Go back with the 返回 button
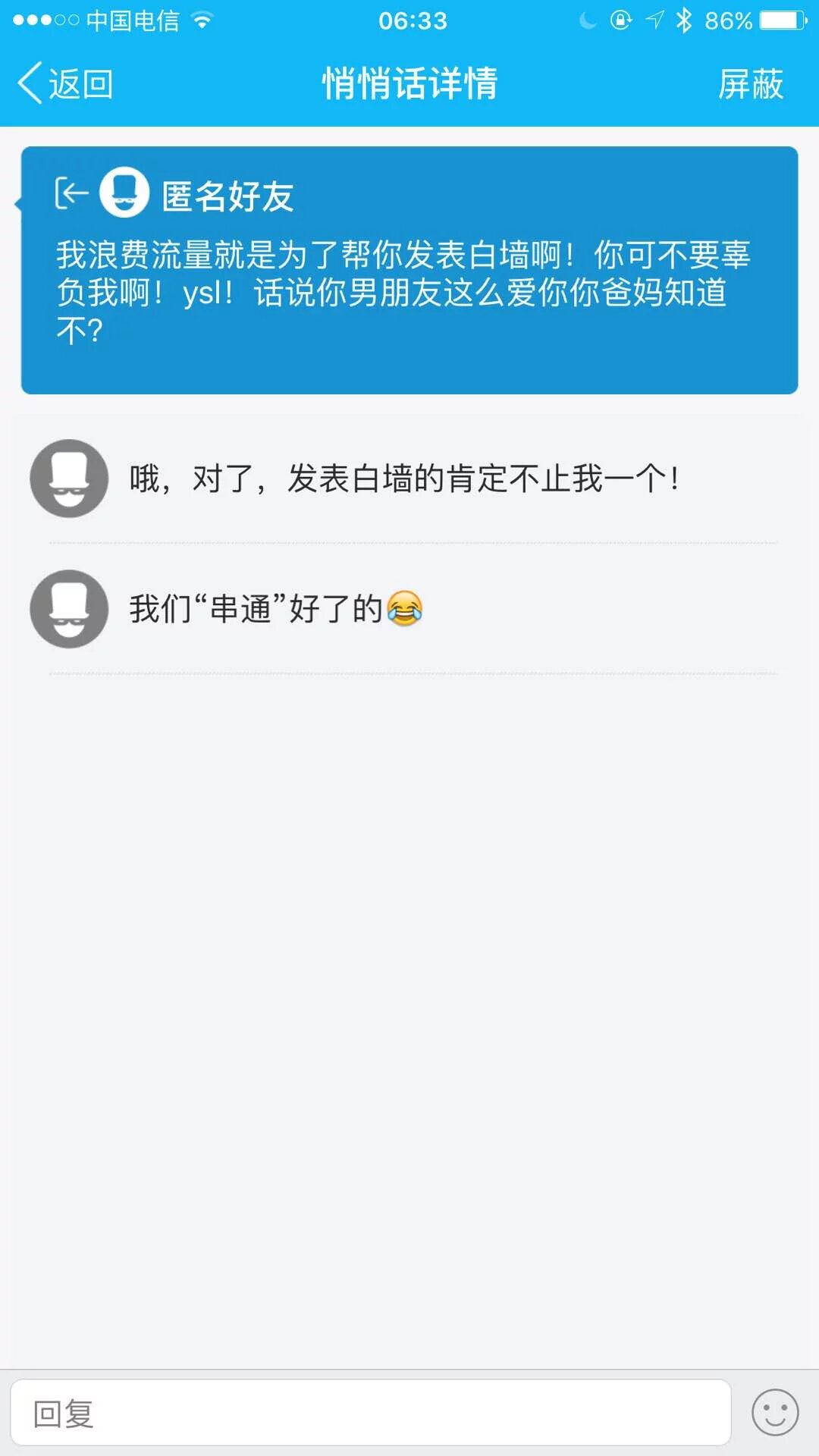Image resolution: width=819 pixels, height=1456 pixels. (x=65, y=83)
